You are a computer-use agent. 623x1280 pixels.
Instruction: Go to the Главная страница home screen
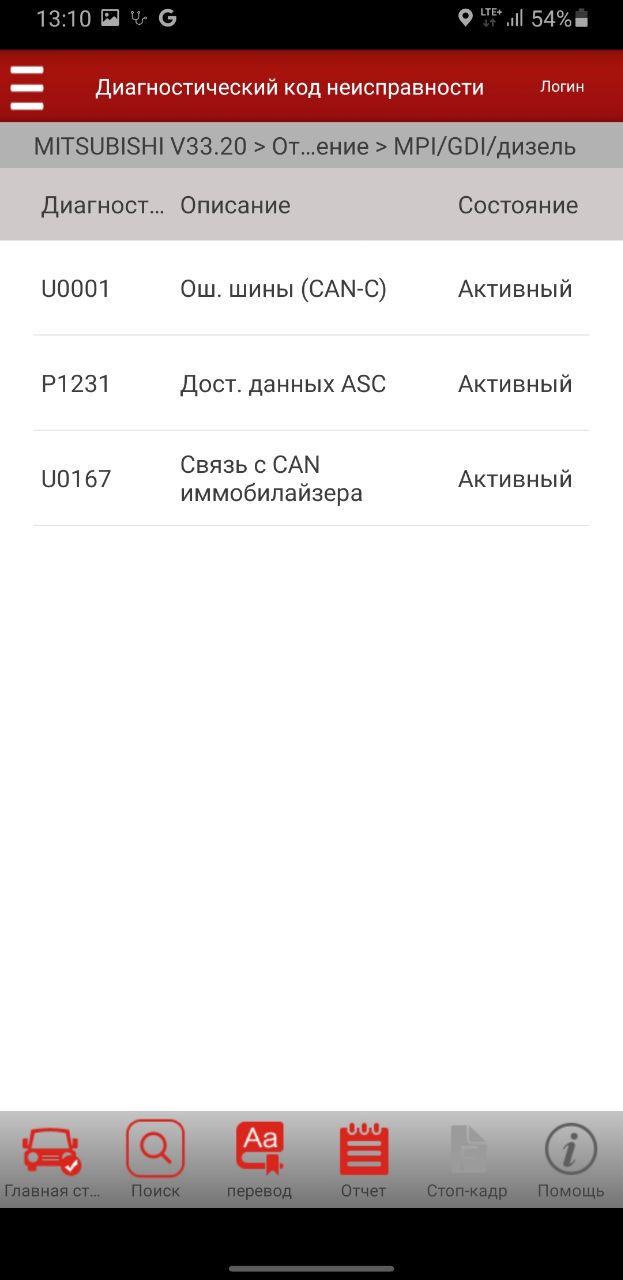click(x=51, y=1160)
